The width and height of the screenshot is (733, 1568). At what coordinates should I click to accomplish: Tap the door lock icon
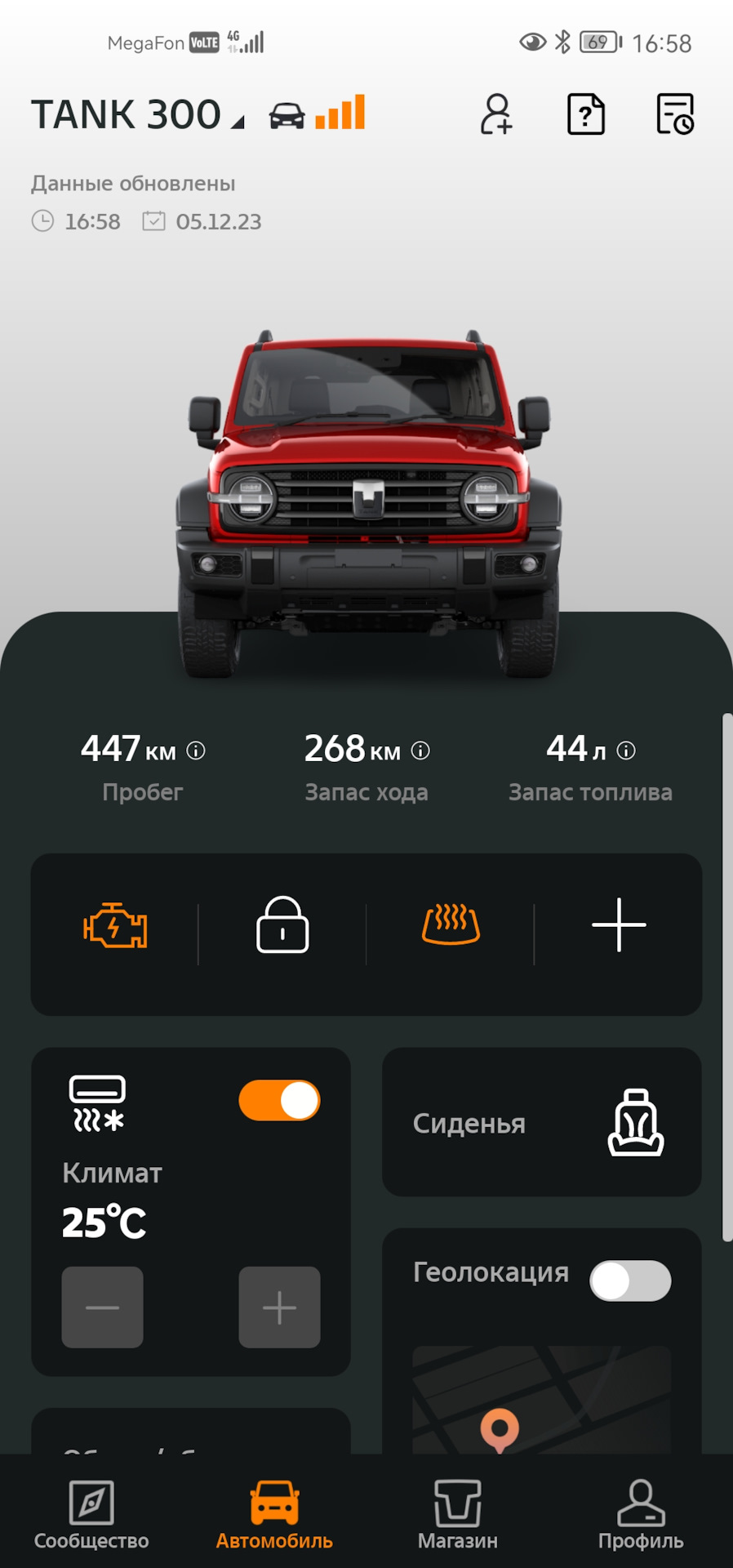tap(282, 926)
